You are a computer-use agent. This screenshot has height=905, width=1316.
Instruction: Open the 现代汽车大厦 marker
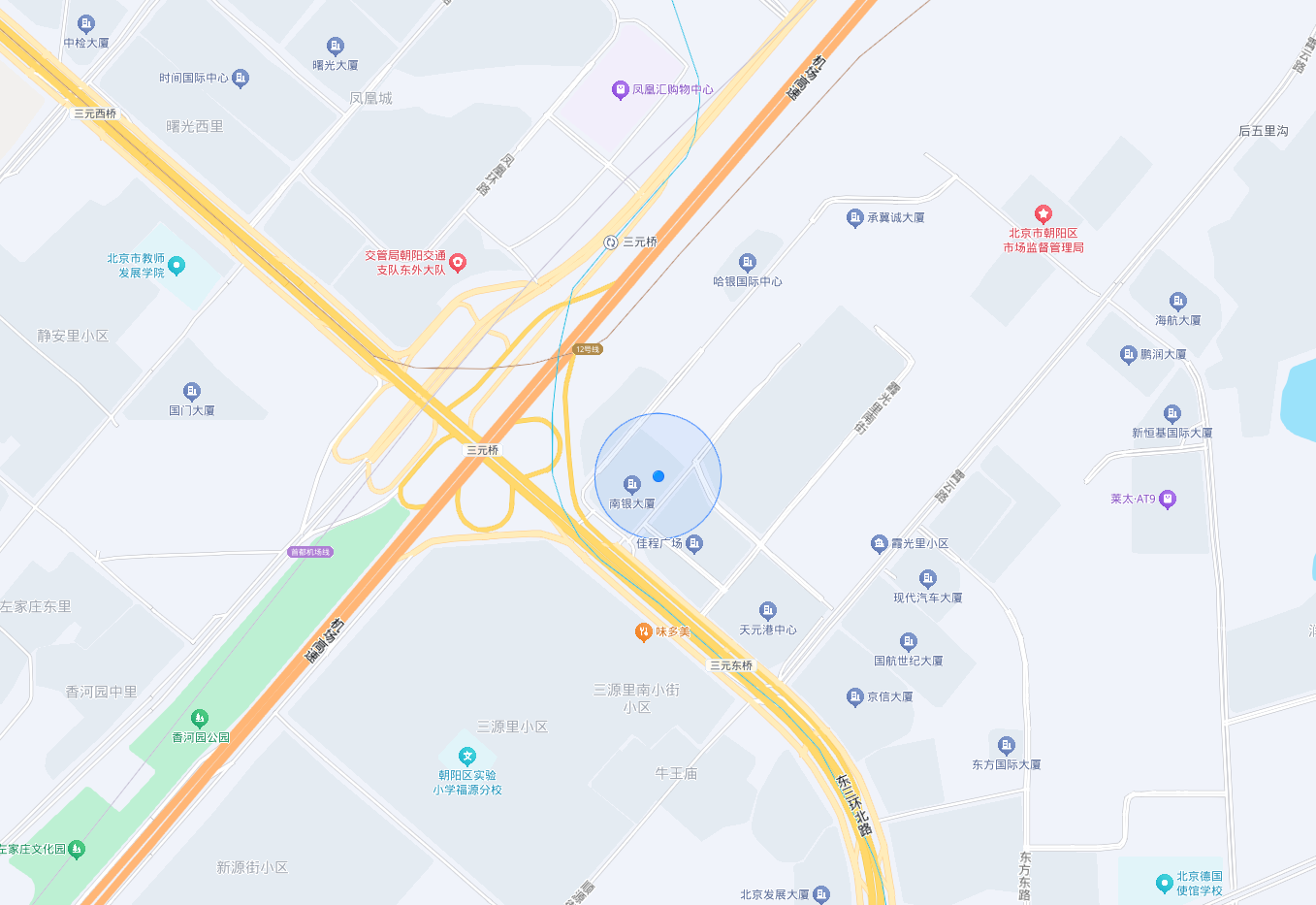point(928,579)
